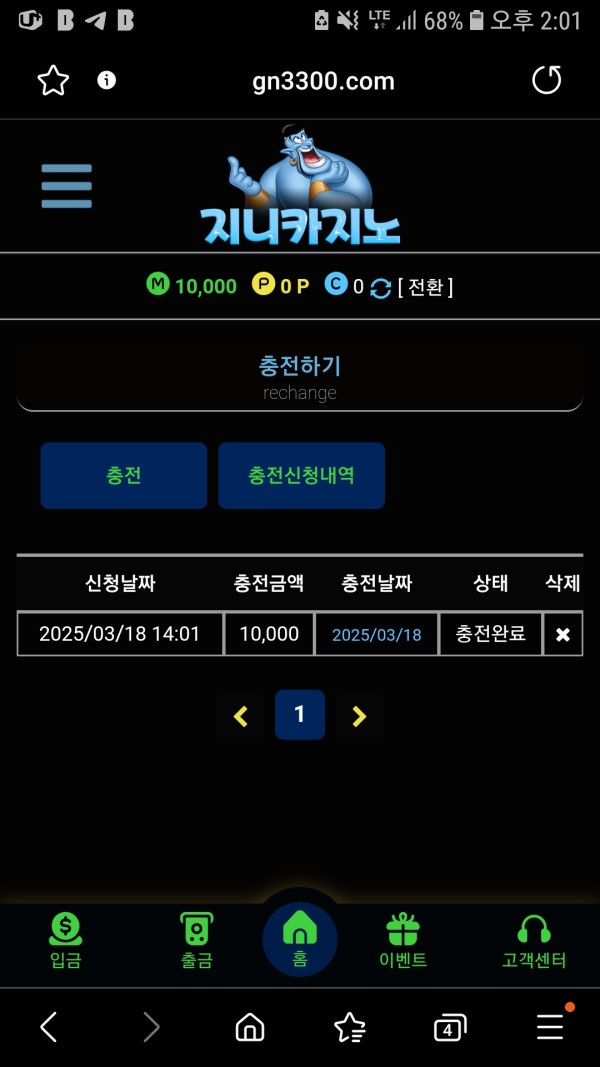Open the 입금 deposit tab

pyautogui.click(x=66, y=941)
